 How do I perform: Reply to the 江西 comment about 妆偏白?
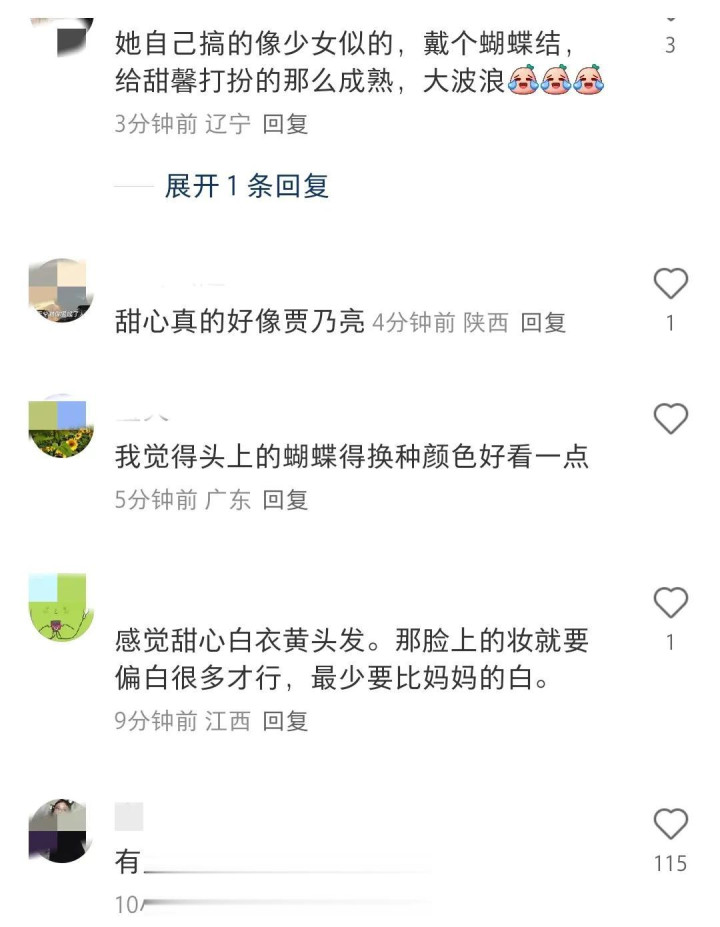coord(285,721)
